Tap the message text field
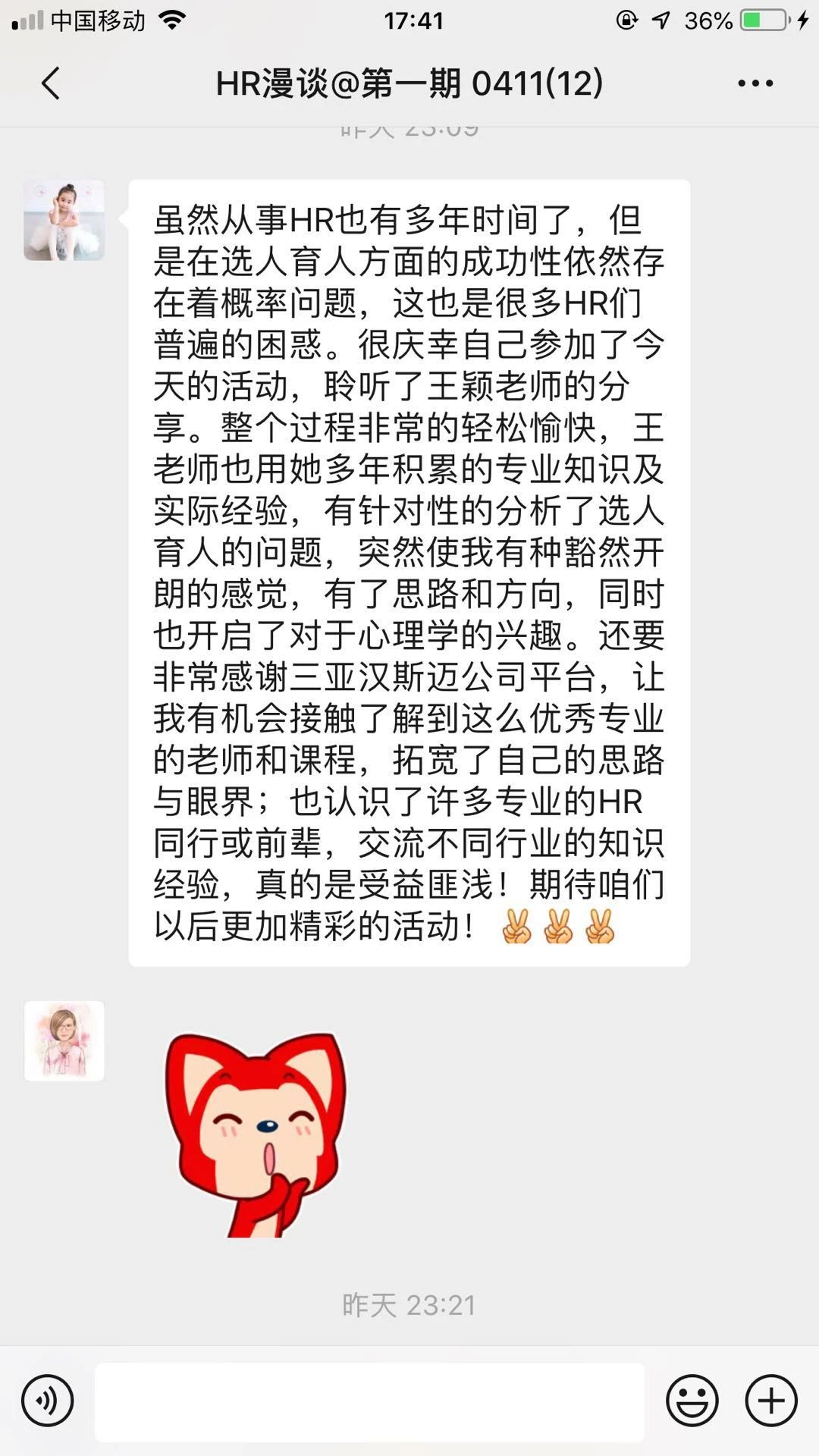This screenshot has height=1456, width=819. 369,1402
